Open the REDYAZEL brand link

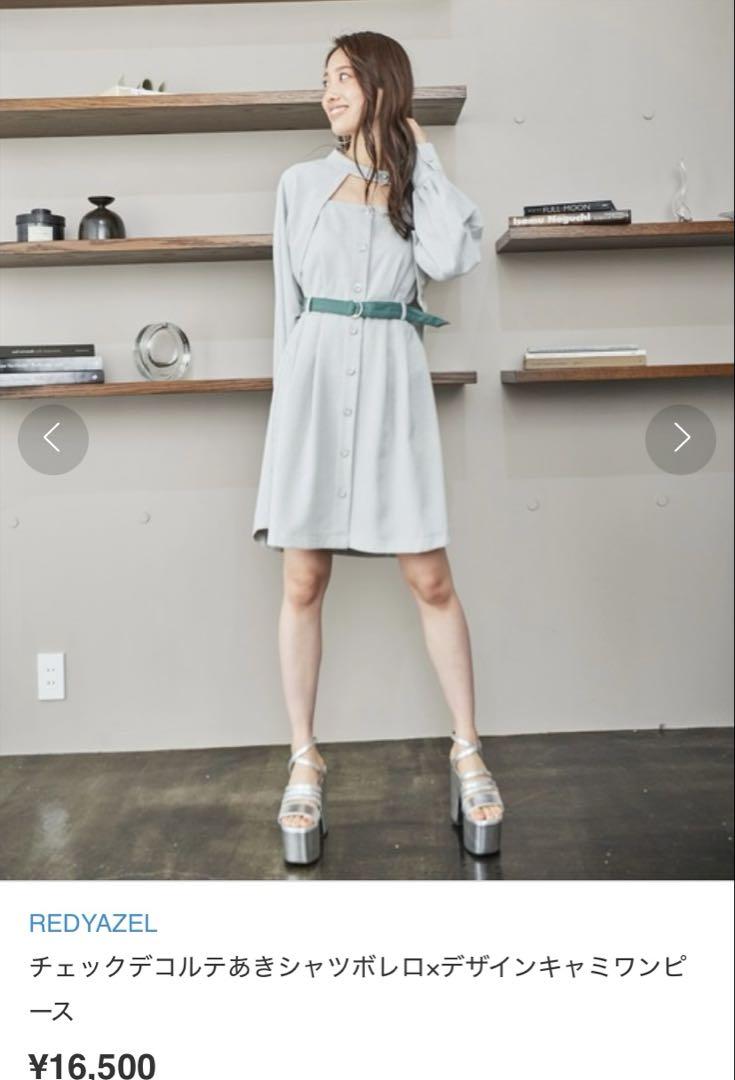coord(93,923)
